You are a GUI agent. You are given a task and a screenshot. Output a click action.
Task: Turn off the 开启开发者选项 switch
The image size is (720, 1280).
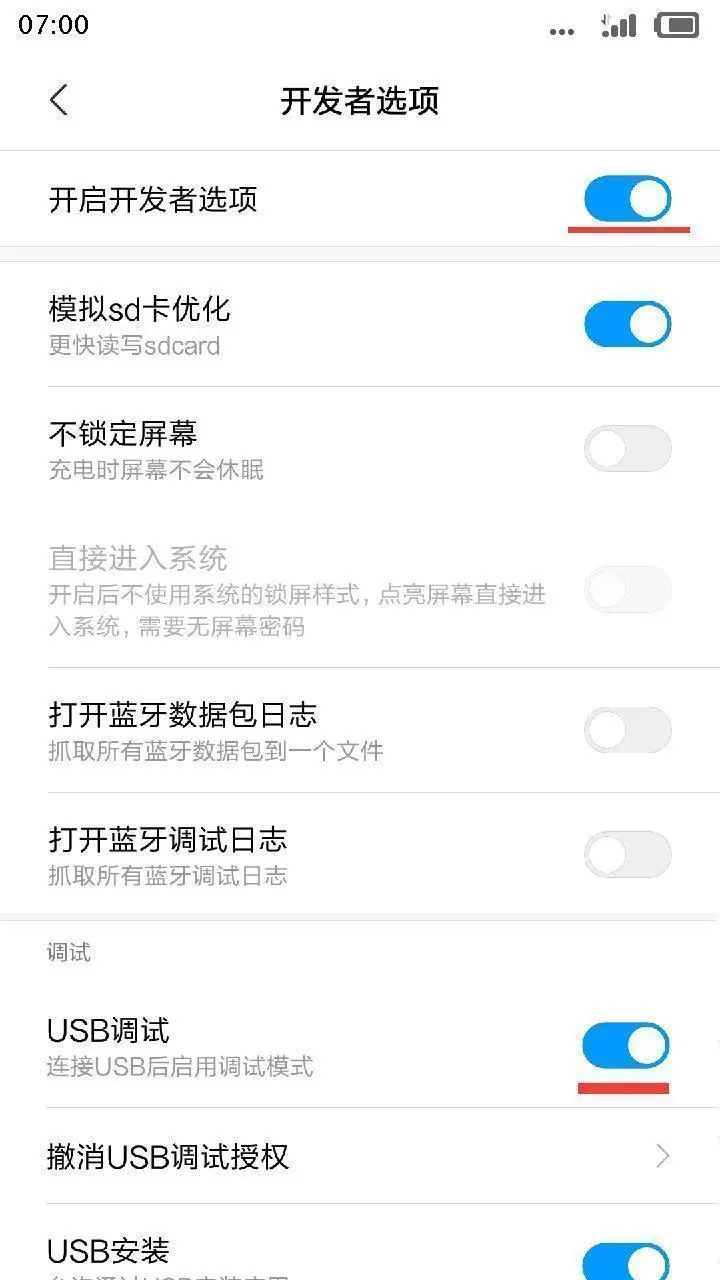(627, 199)
